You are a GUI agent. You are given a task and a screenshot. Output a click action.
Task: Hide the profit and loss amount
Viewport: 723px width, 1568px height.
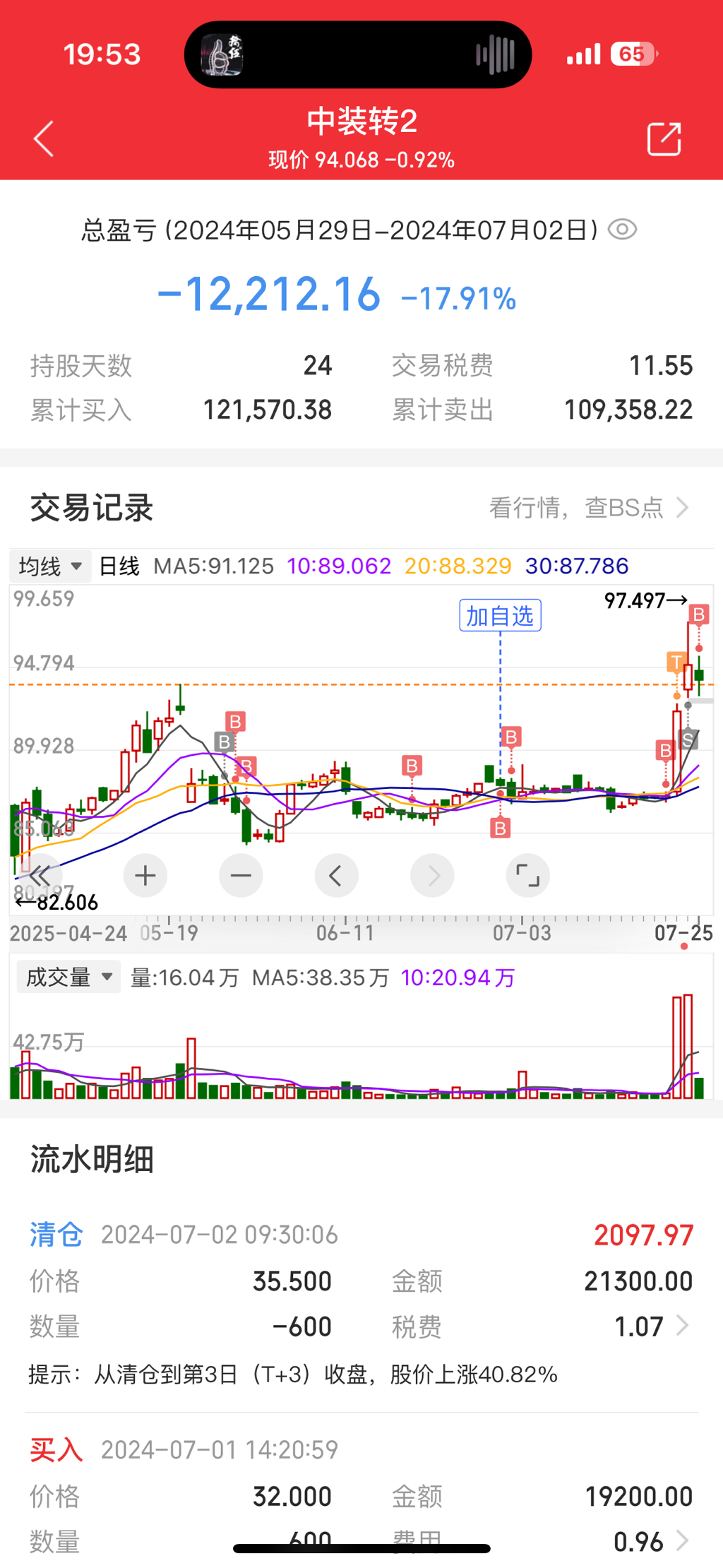(x=622, y=230)
